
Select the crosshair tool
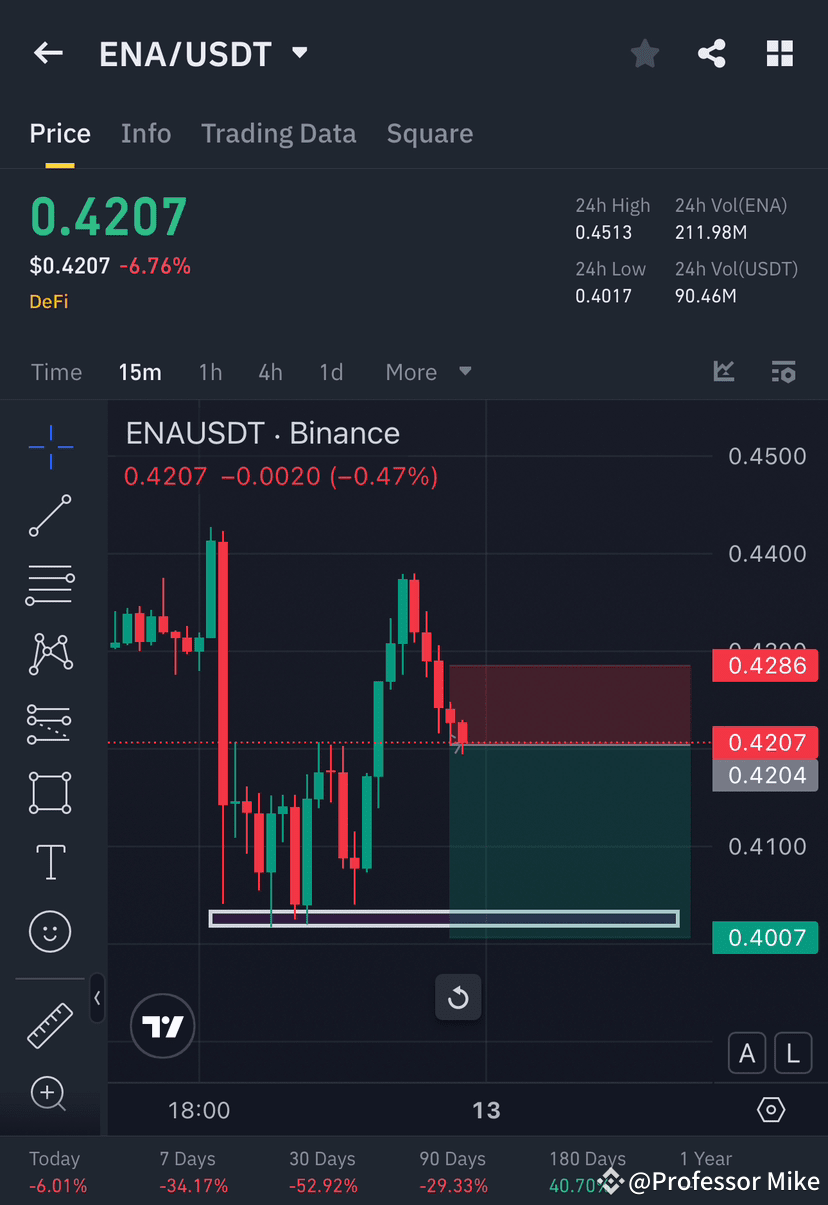click(x=49, y=447)
